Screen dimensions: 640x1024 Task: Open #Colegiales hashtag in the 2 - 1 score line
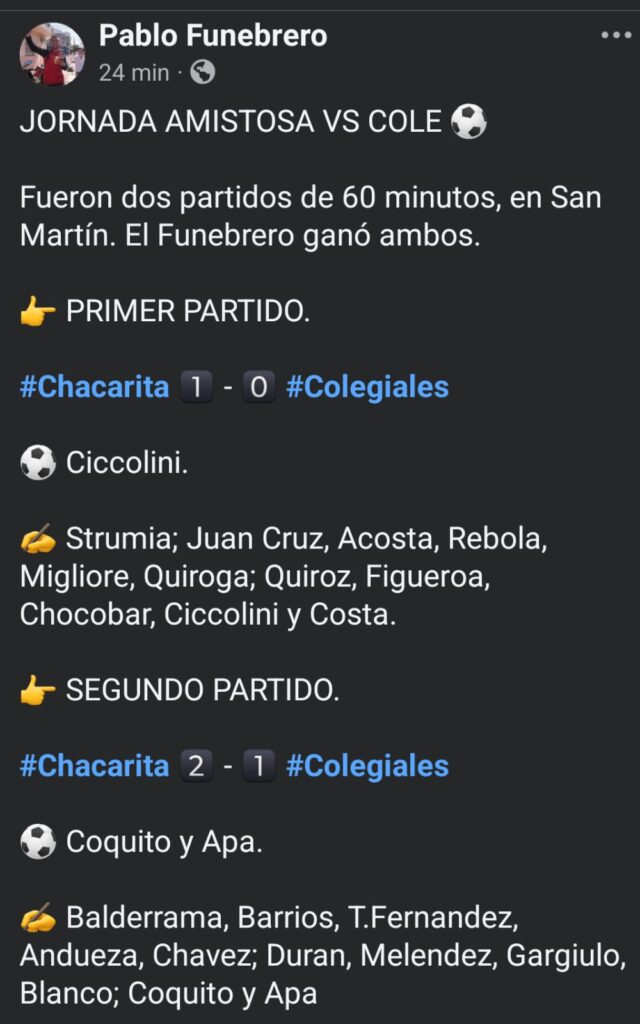click(367, 766)
